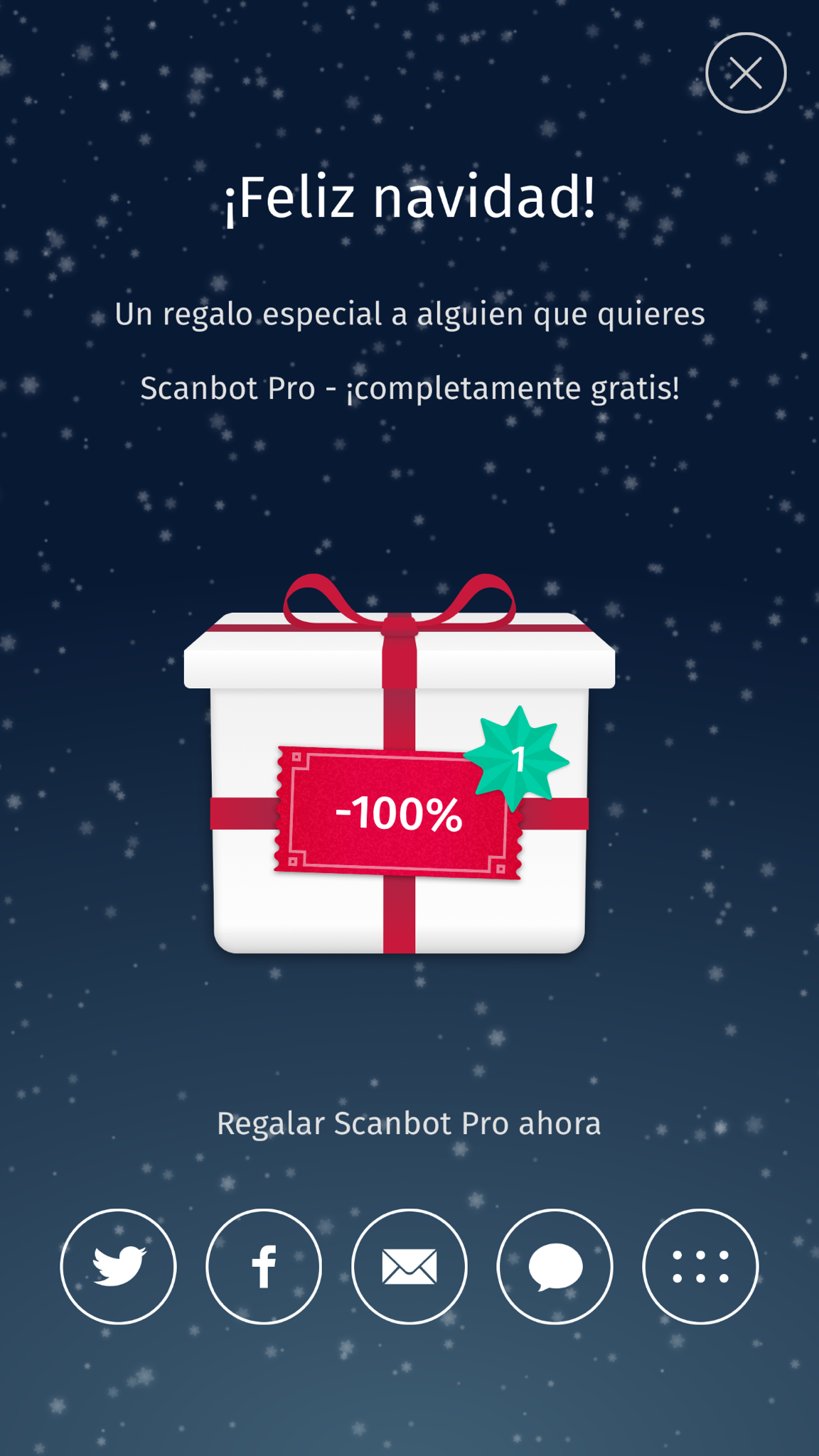819x1456 pixels.
Task: Open more sharing options
Action: 700,1267
